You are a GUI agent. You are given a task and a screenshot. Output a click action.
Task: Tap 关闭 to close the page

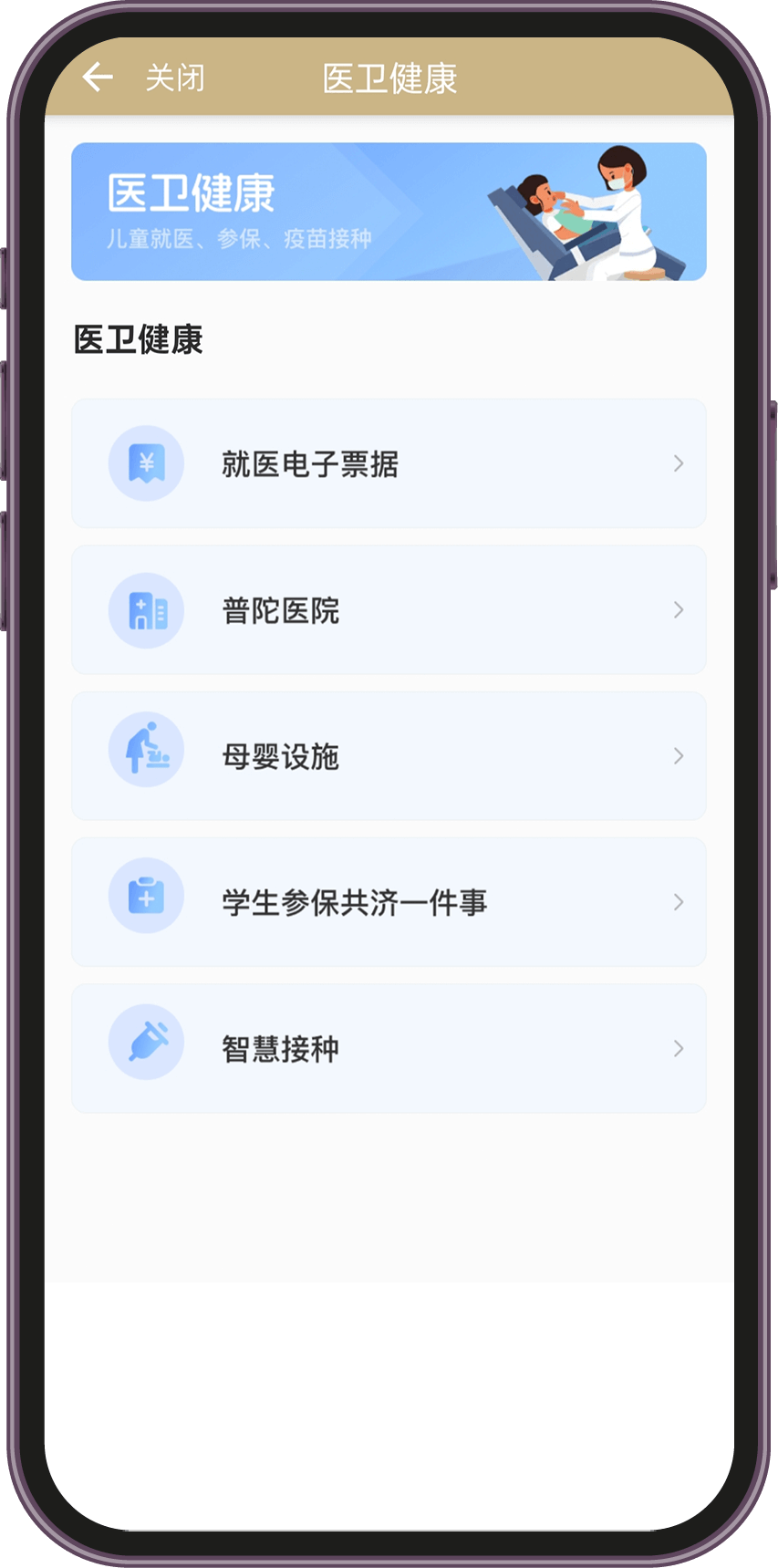pos(175,78)
